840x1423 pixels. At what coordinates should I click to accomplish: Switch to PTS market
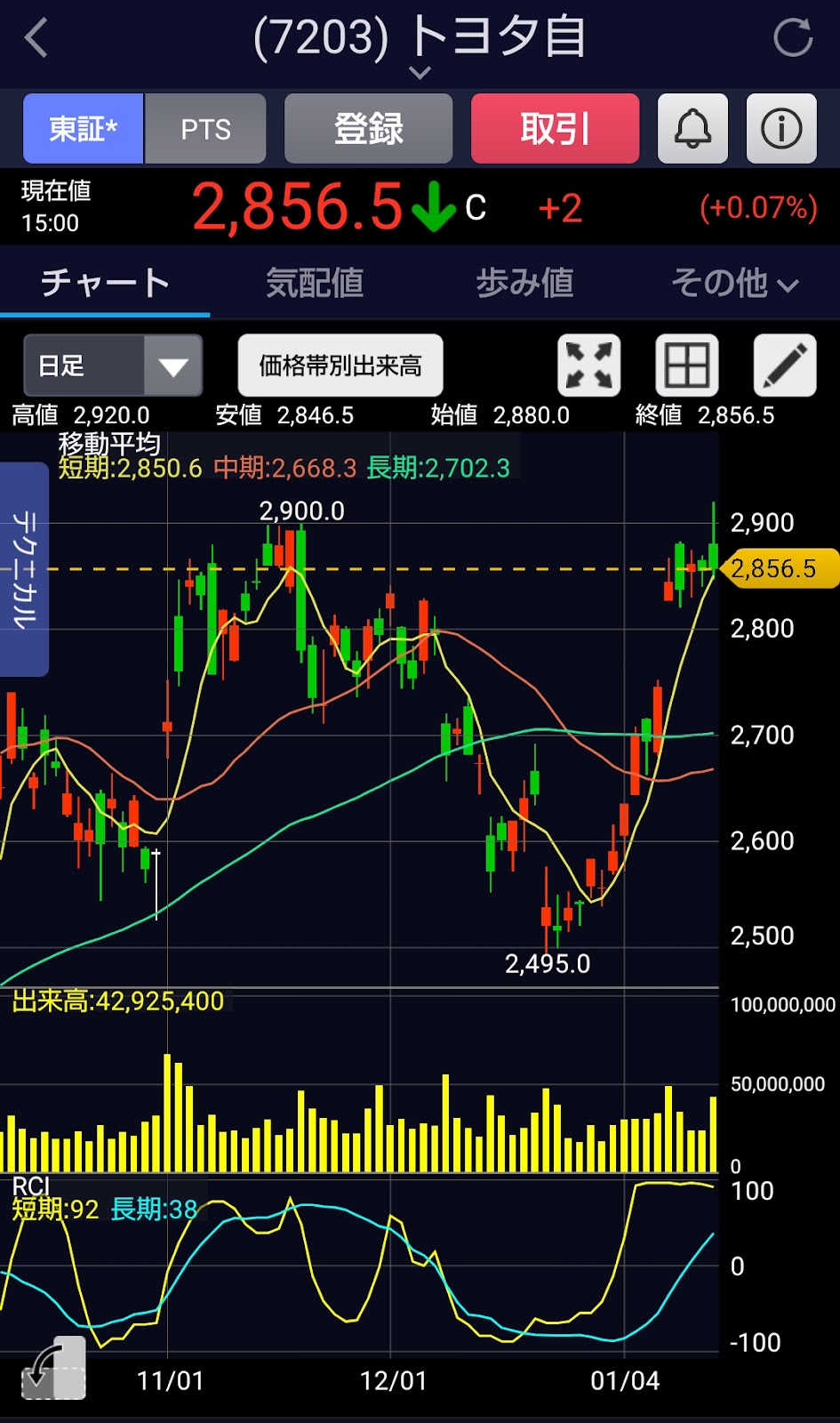tap(205, 129)
